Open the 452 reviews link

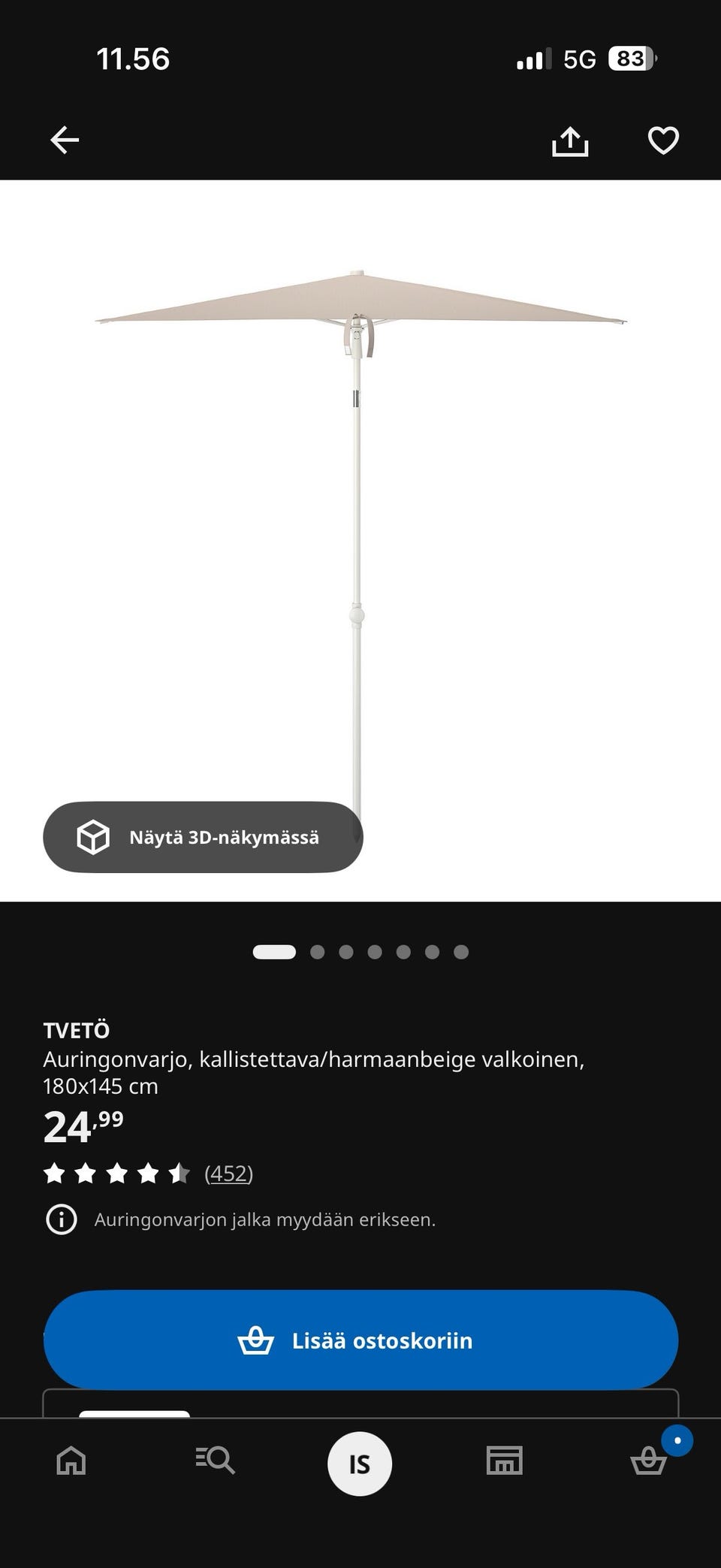[228, 1174]
